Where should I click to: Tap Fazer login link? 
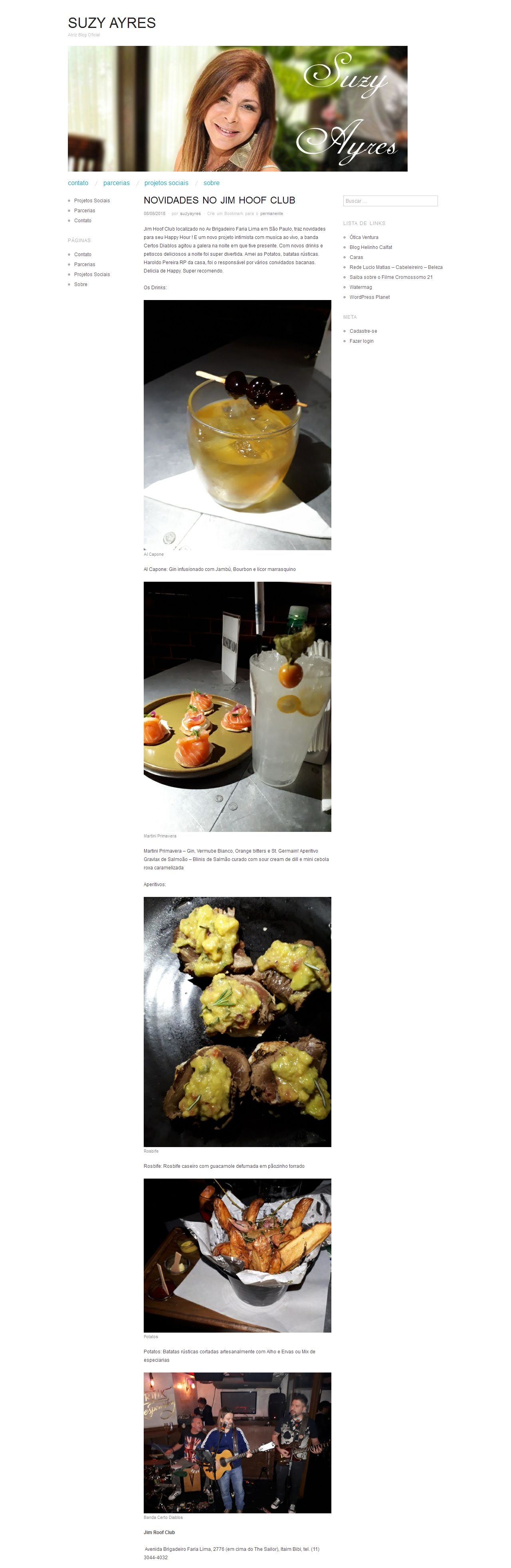(361, 342)
